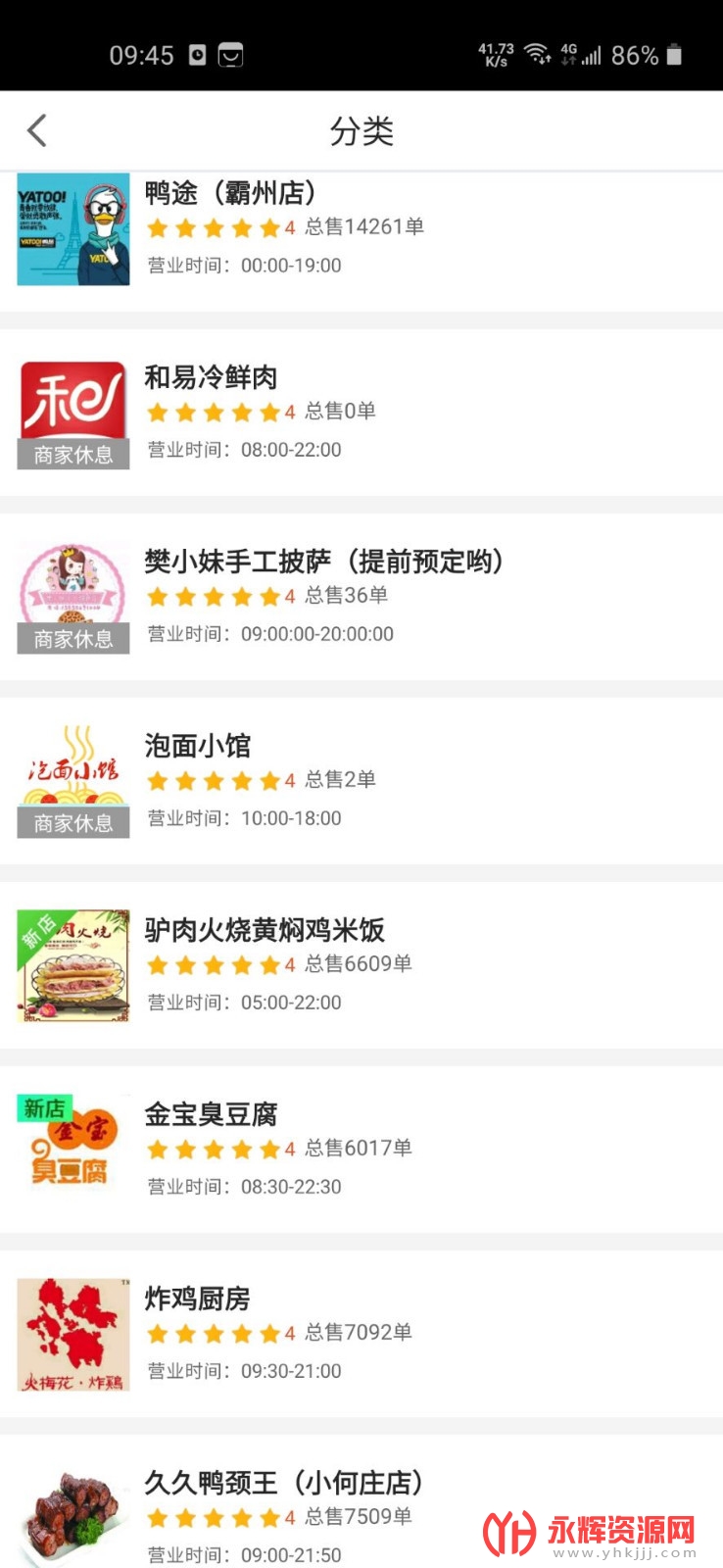Open 驴肉火烧黄焖鸡米饭 restaurant
Screen dimensions: 723x1568
(x=265, y=930)
